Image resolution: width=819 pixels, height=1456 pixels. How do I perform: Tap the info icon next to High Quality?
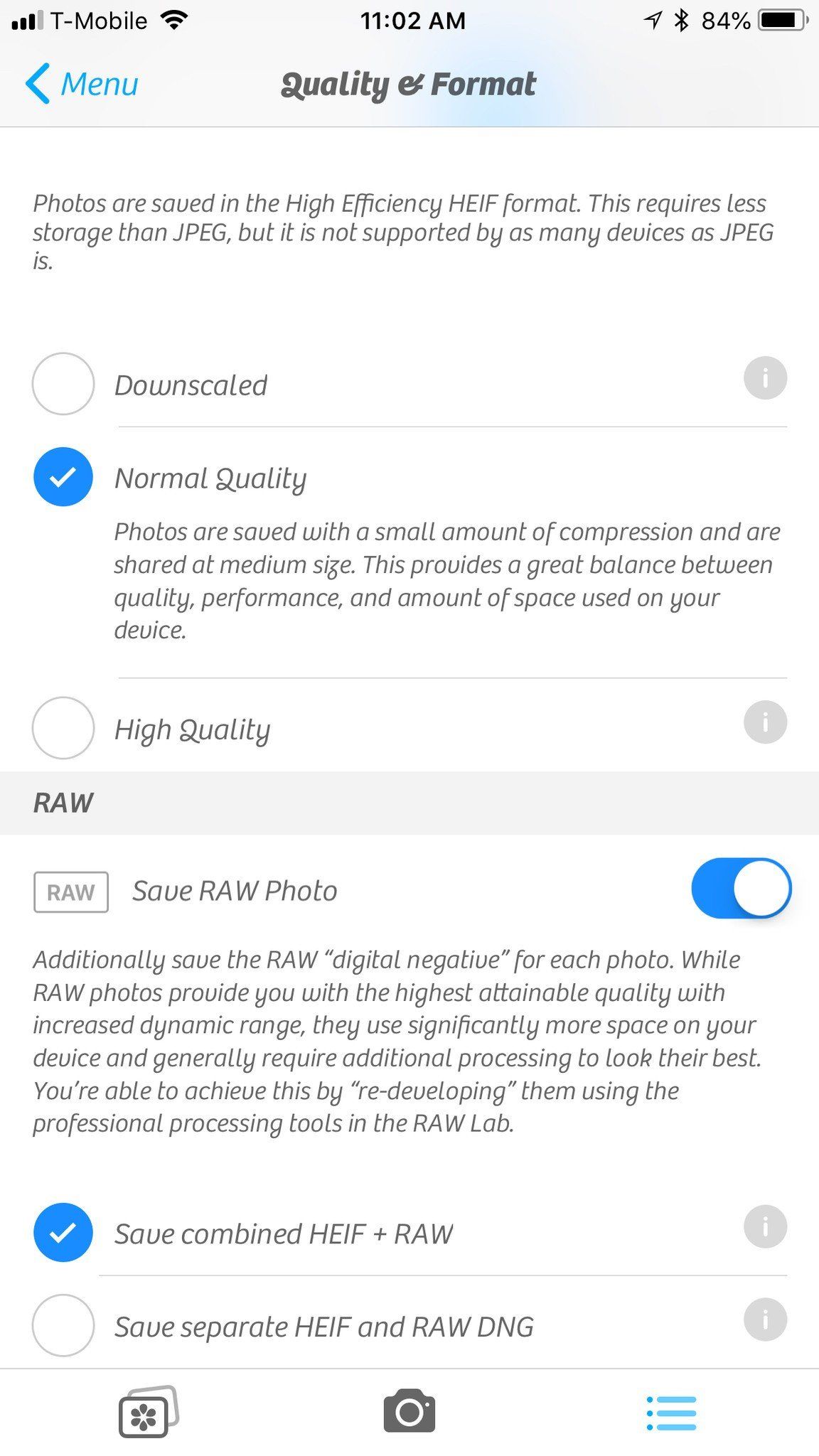pyautogui.click(x=764, y=722)
